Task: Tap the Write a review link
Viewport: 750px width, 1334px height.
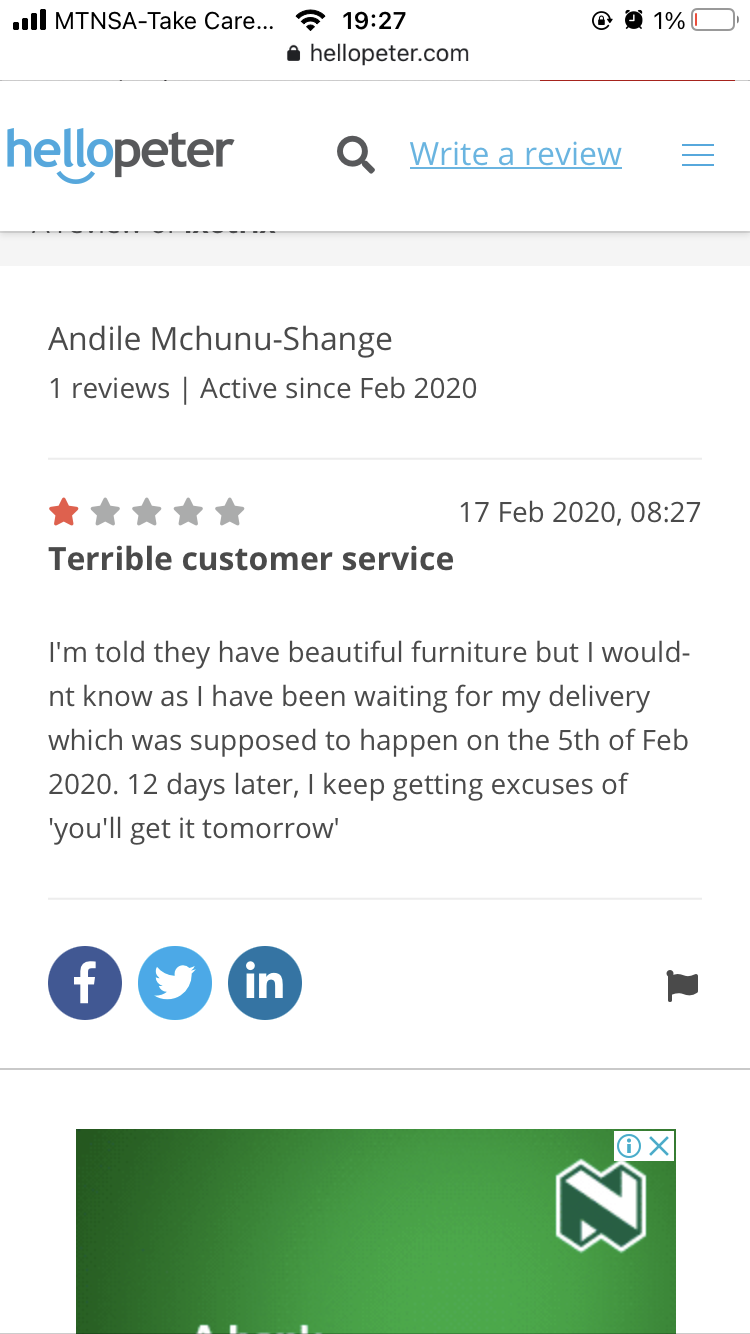Action: [516, 154]
